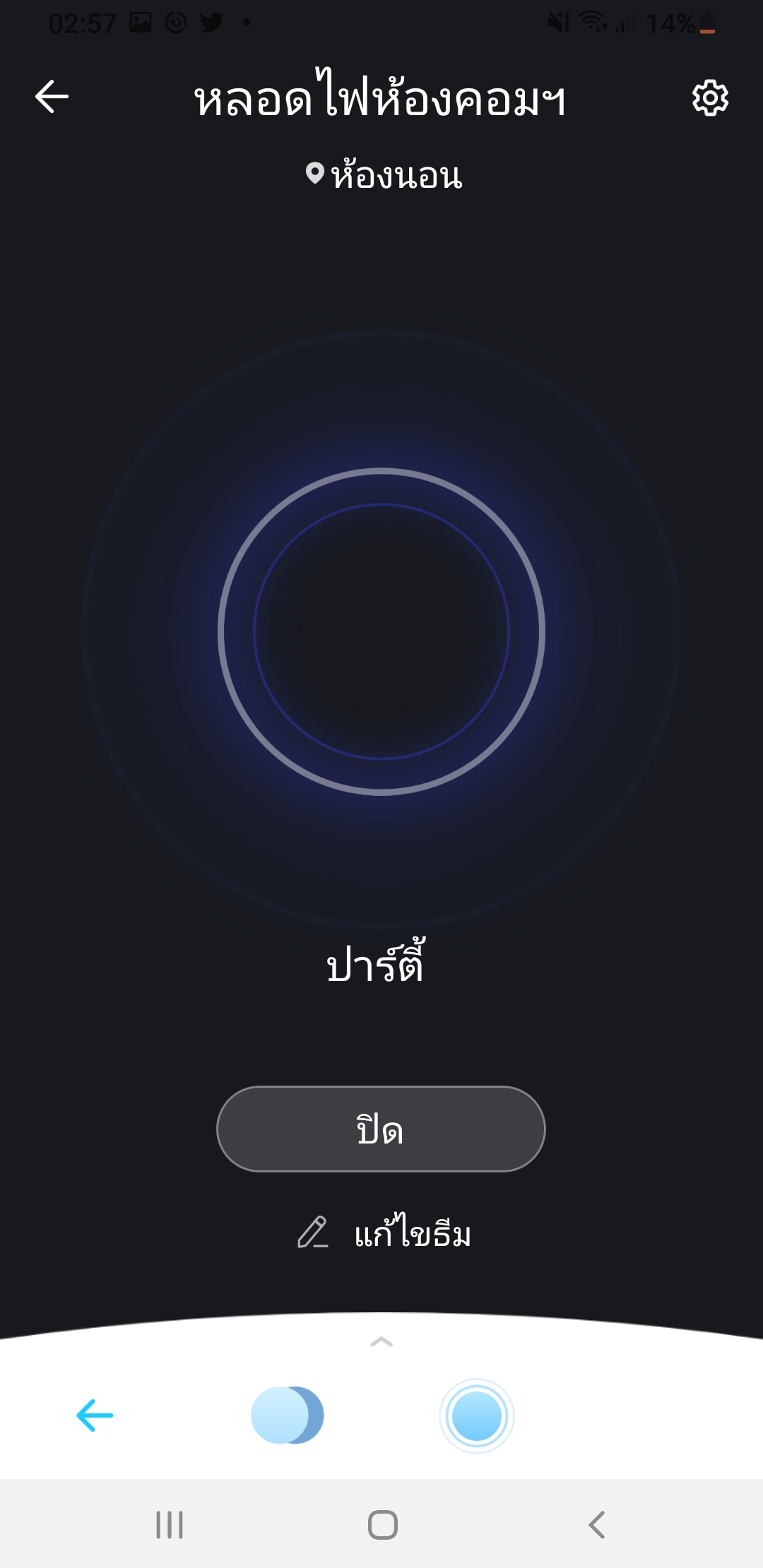Go back using the top-left arrow
The width and height of the screenshot is (763, 1568).
pyautogui.click(x=52, y=97)
